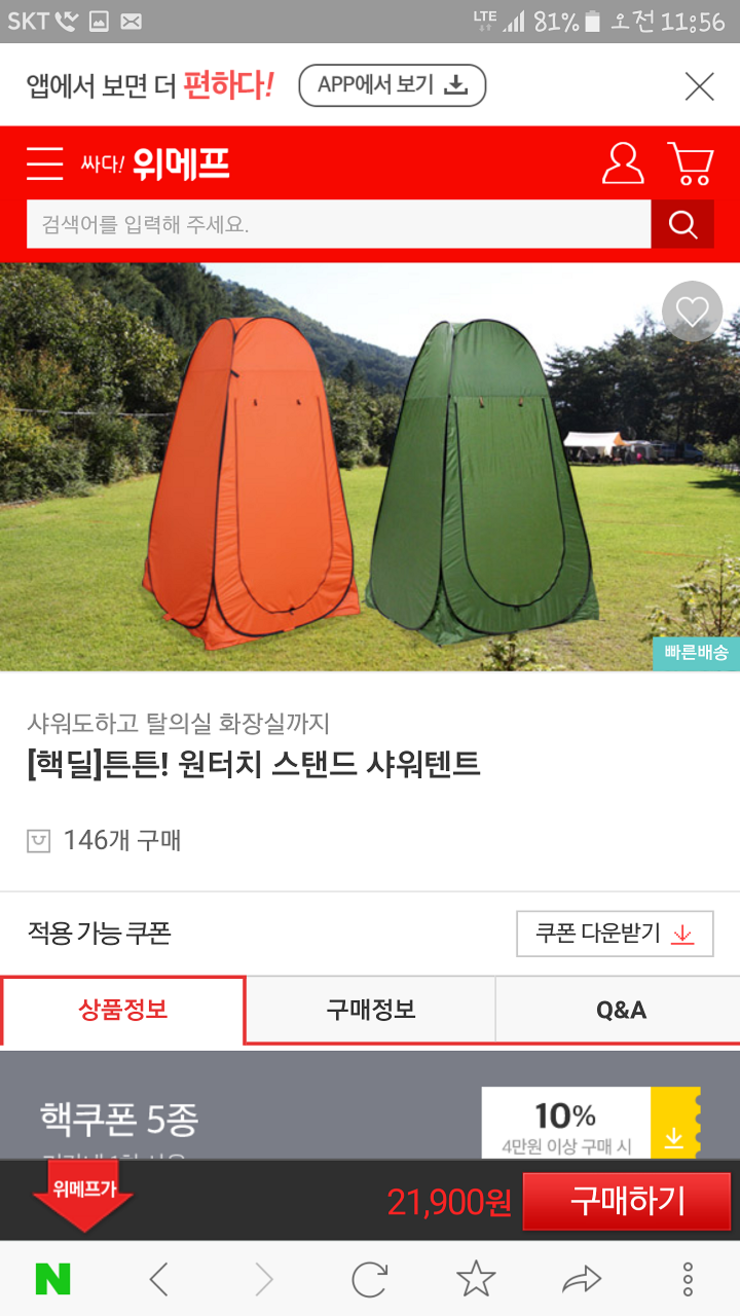The width and height of the screenshot is (740, 1316).
Task: Tap the search magnifier button
Action: [683, 224]
